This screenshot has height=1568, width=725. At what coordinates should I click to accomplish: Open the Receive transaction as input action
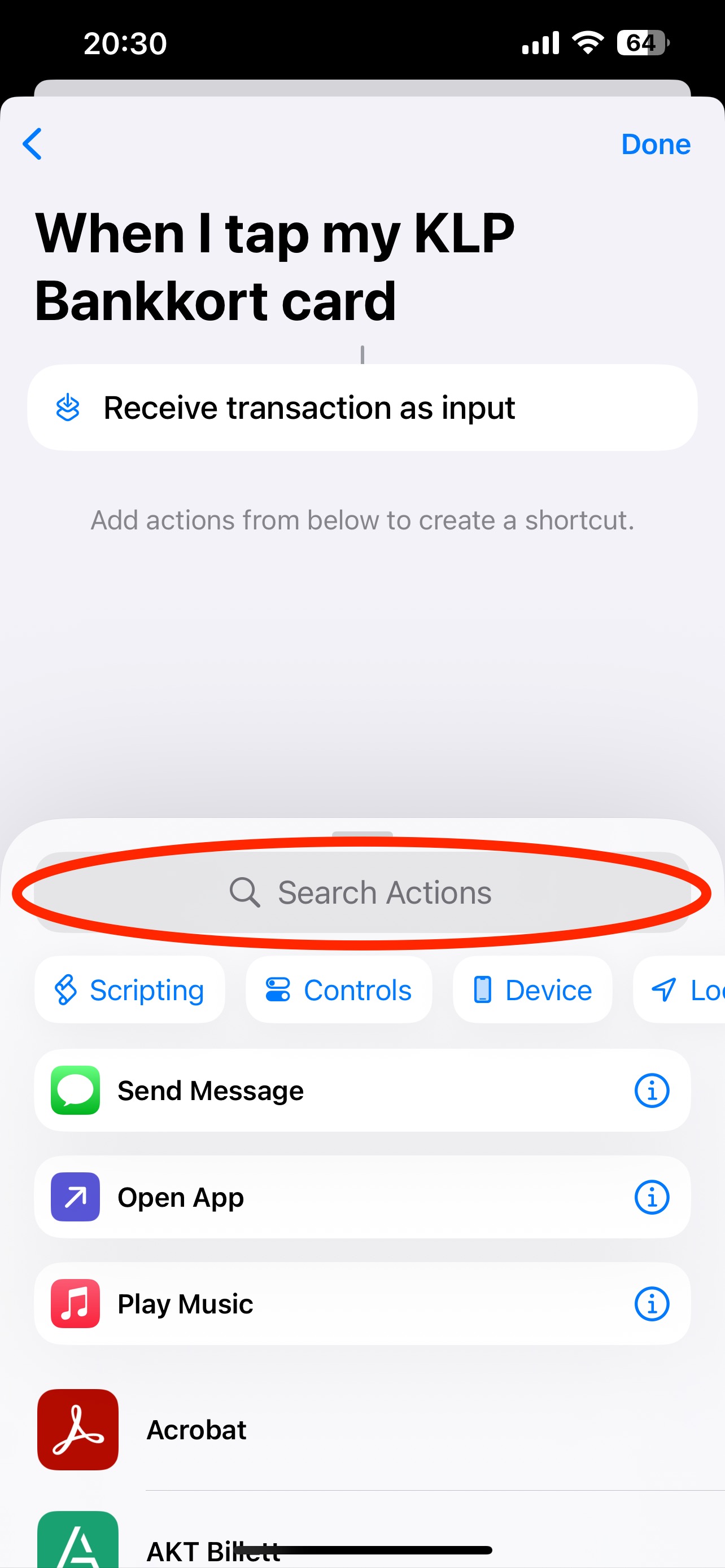(x=362, y=407)
